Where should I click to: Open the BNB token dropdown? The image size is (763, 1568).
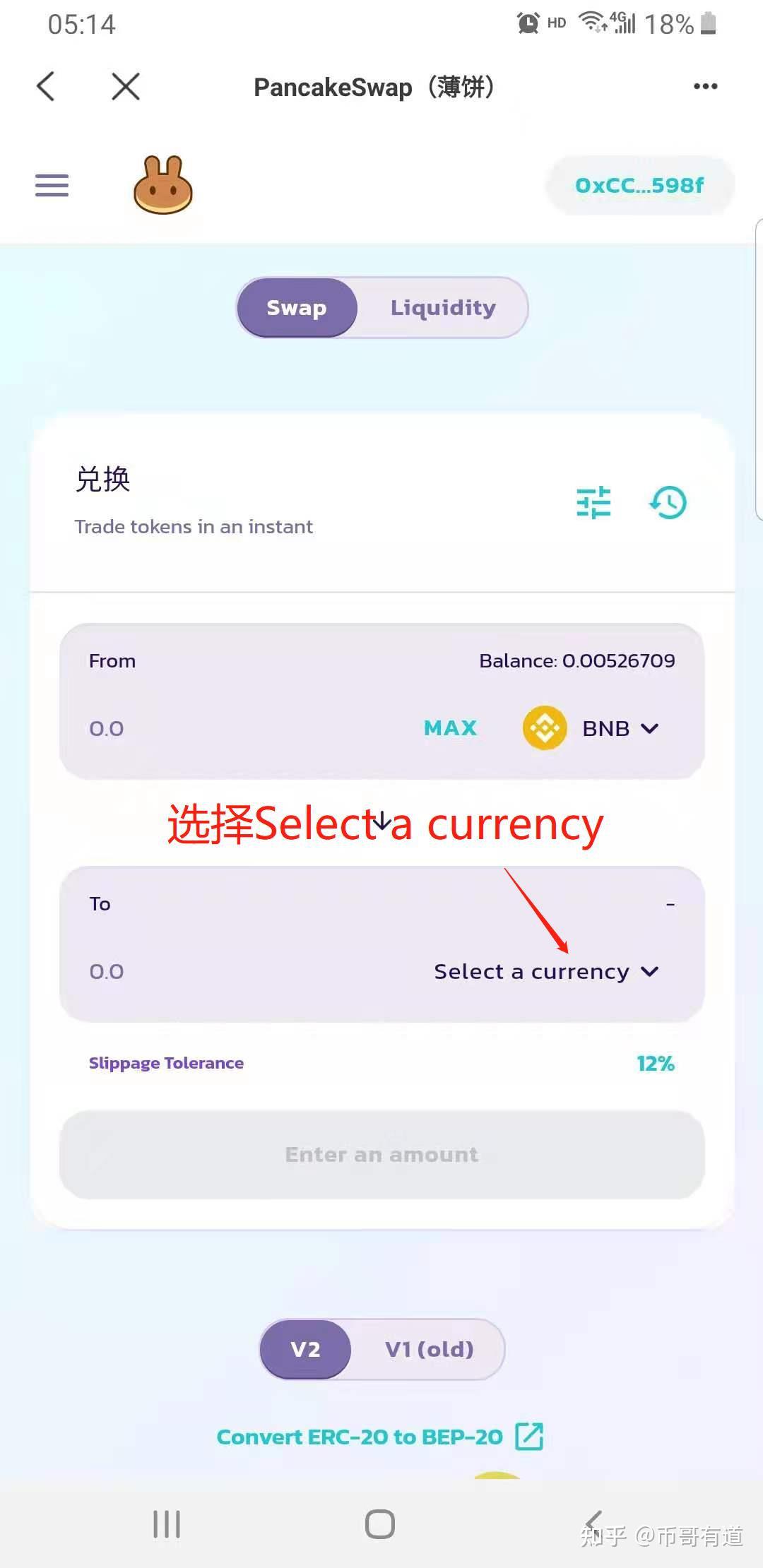point(592,728)
